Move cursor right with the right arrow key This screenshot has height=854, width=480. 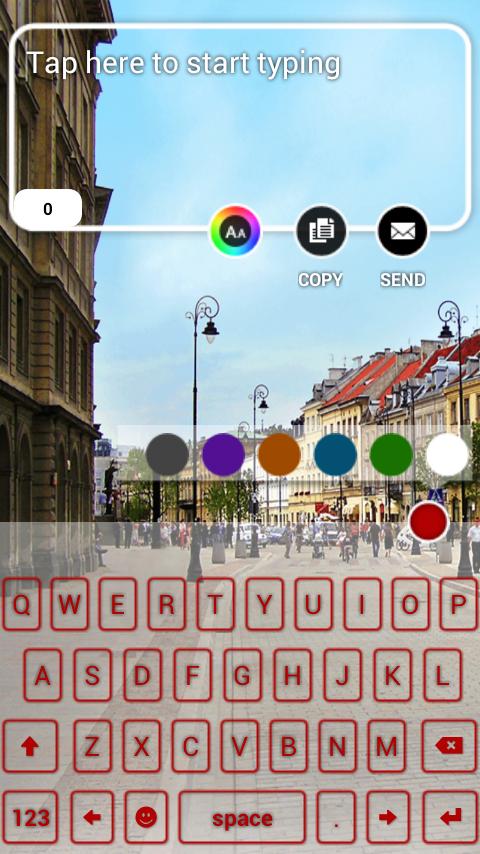388,818
